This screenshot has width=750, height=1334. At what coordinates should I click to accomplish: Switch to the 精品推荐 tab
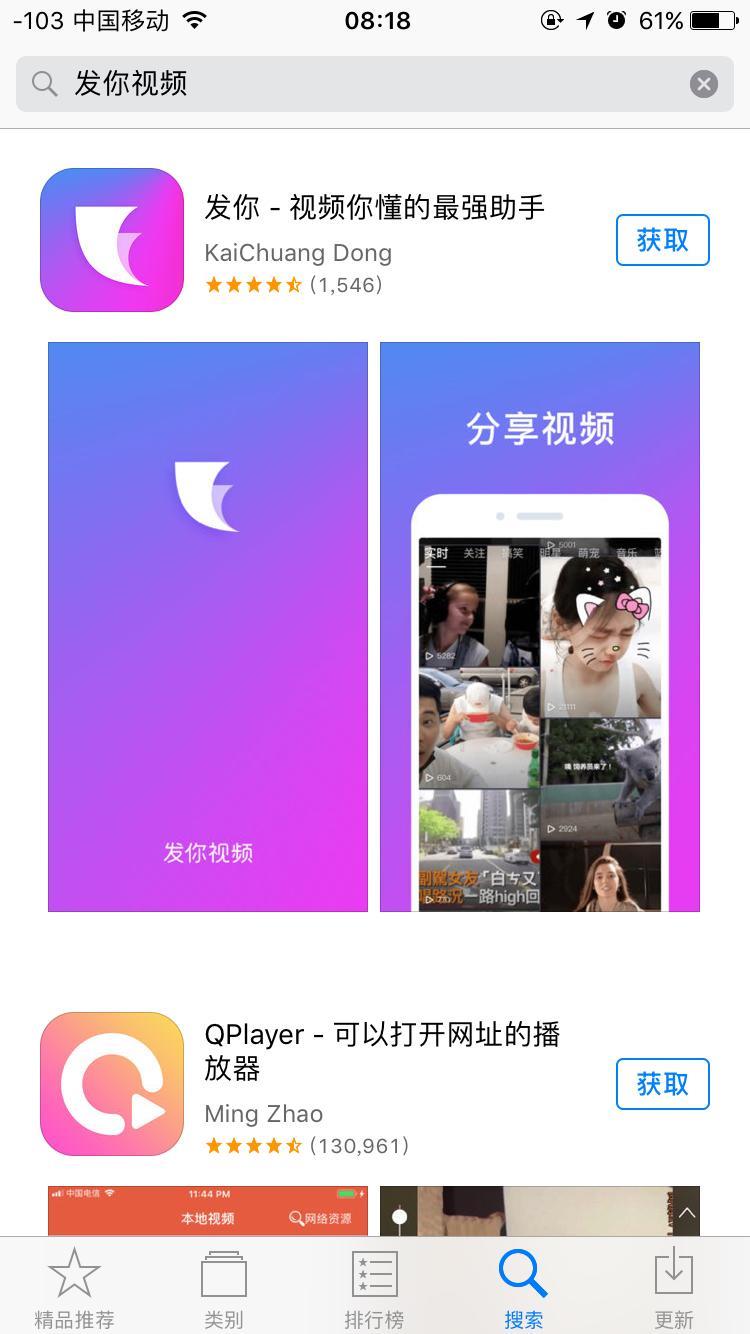75,1288
